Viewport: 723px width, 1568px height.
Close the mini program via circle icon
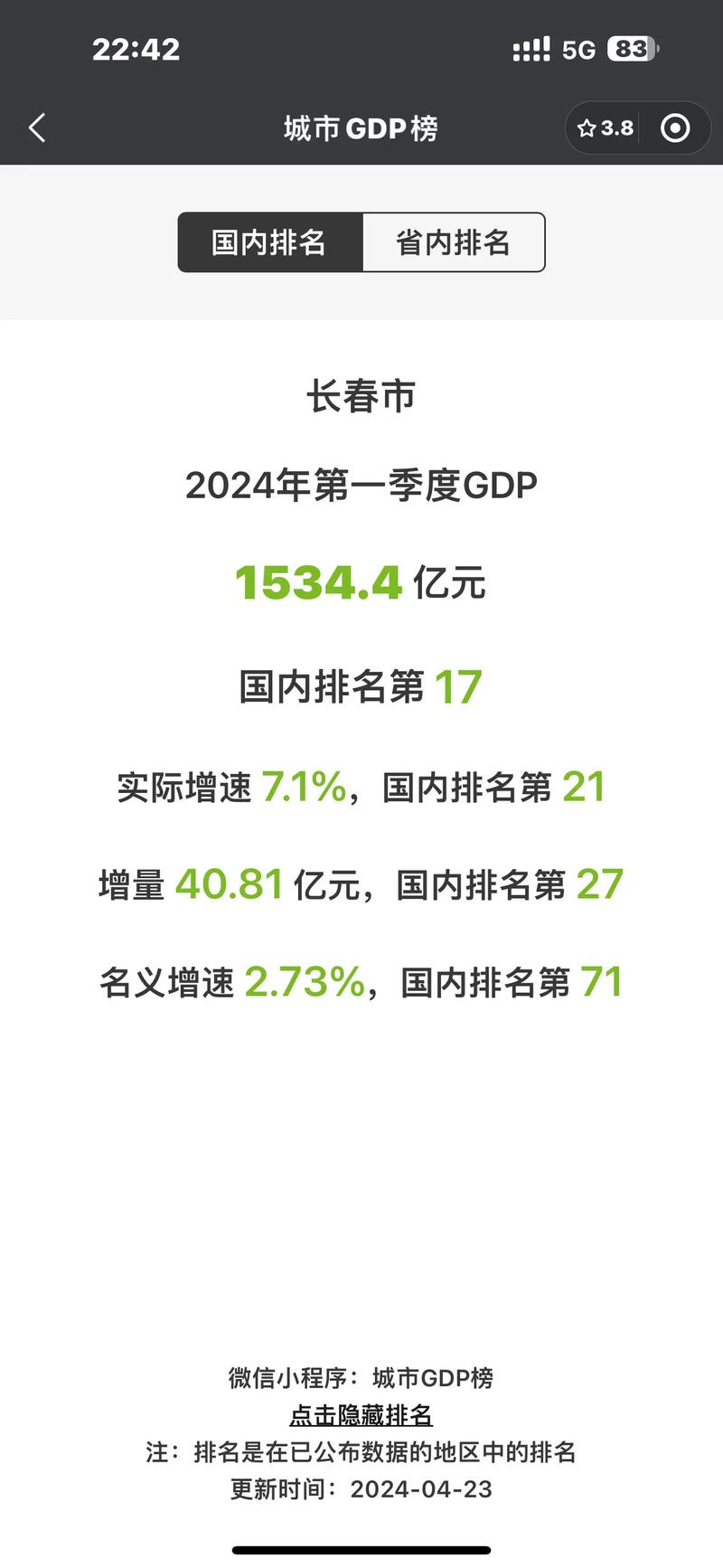pos(675,128)
